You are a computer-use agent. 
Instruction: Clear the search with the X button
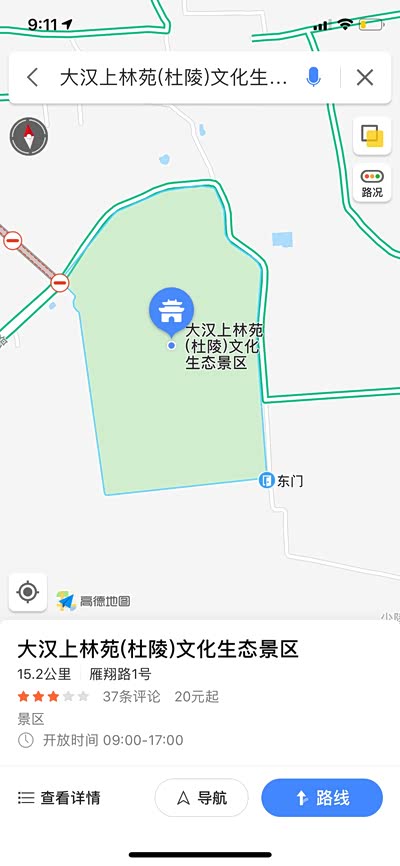coord(365,78)
